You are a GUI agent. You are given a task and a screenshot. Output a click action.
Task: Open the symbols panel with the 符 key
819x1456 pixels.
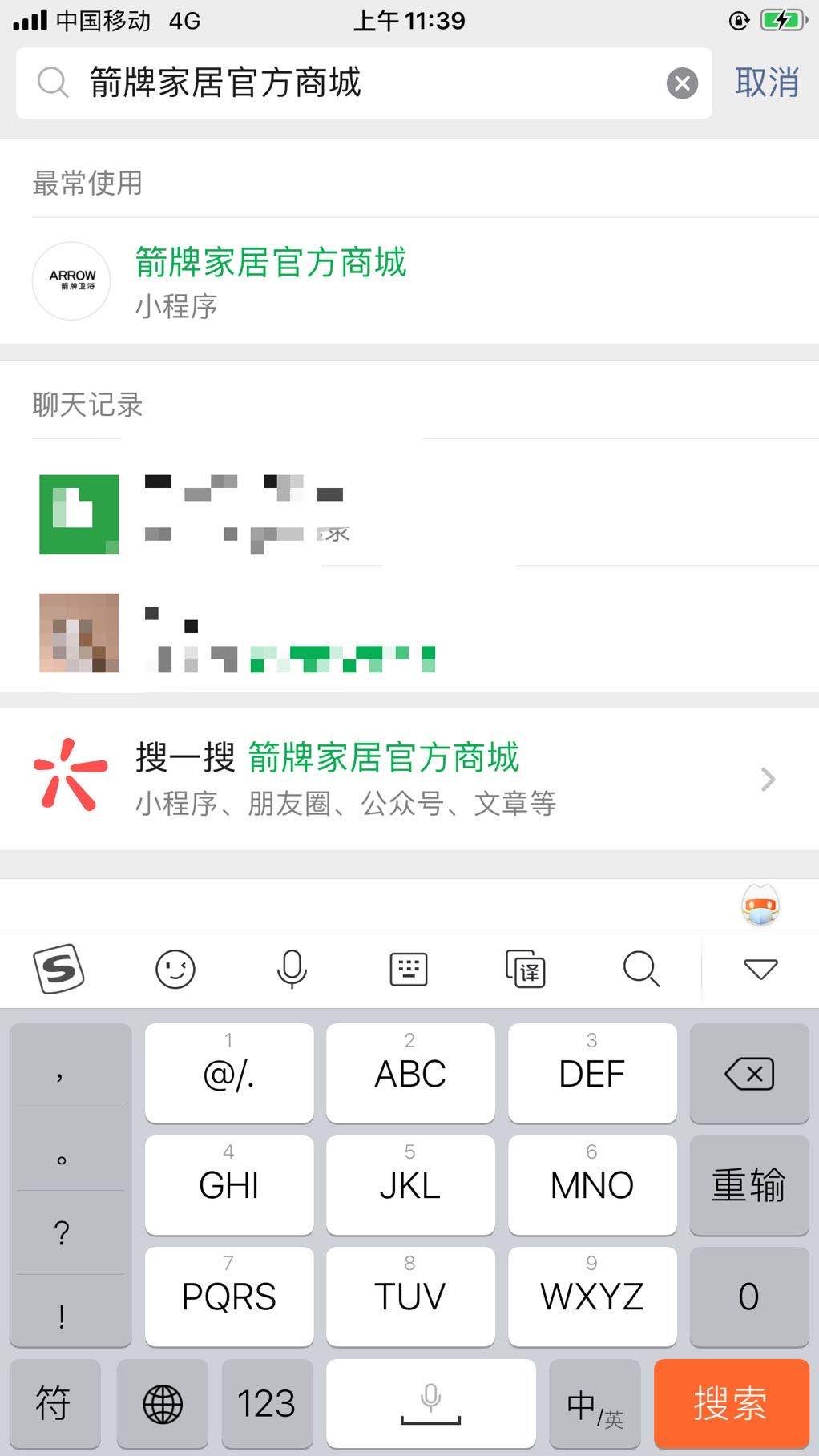[x=54, y=1405]
